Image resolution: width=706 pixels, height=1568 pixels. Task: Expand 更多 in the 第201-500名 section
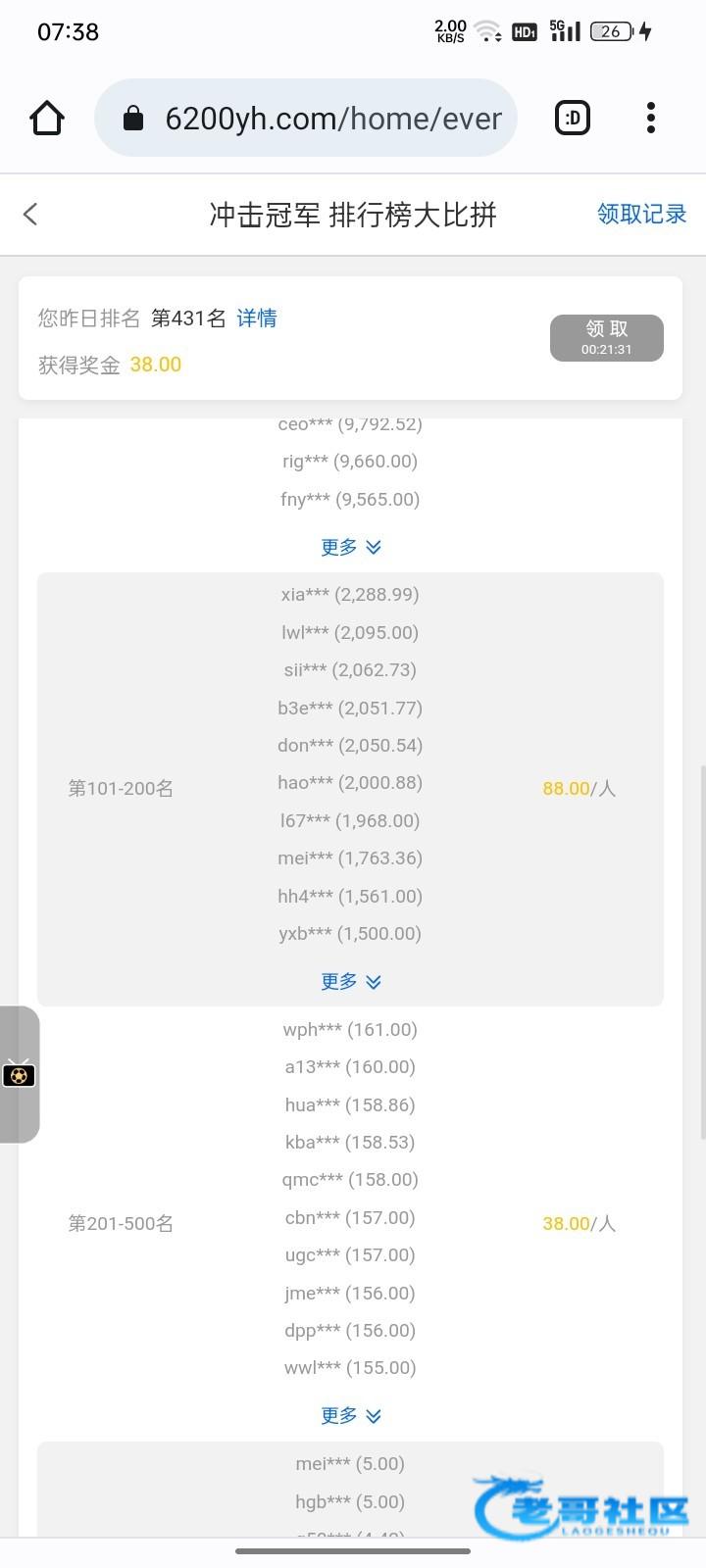[351, 1415]
